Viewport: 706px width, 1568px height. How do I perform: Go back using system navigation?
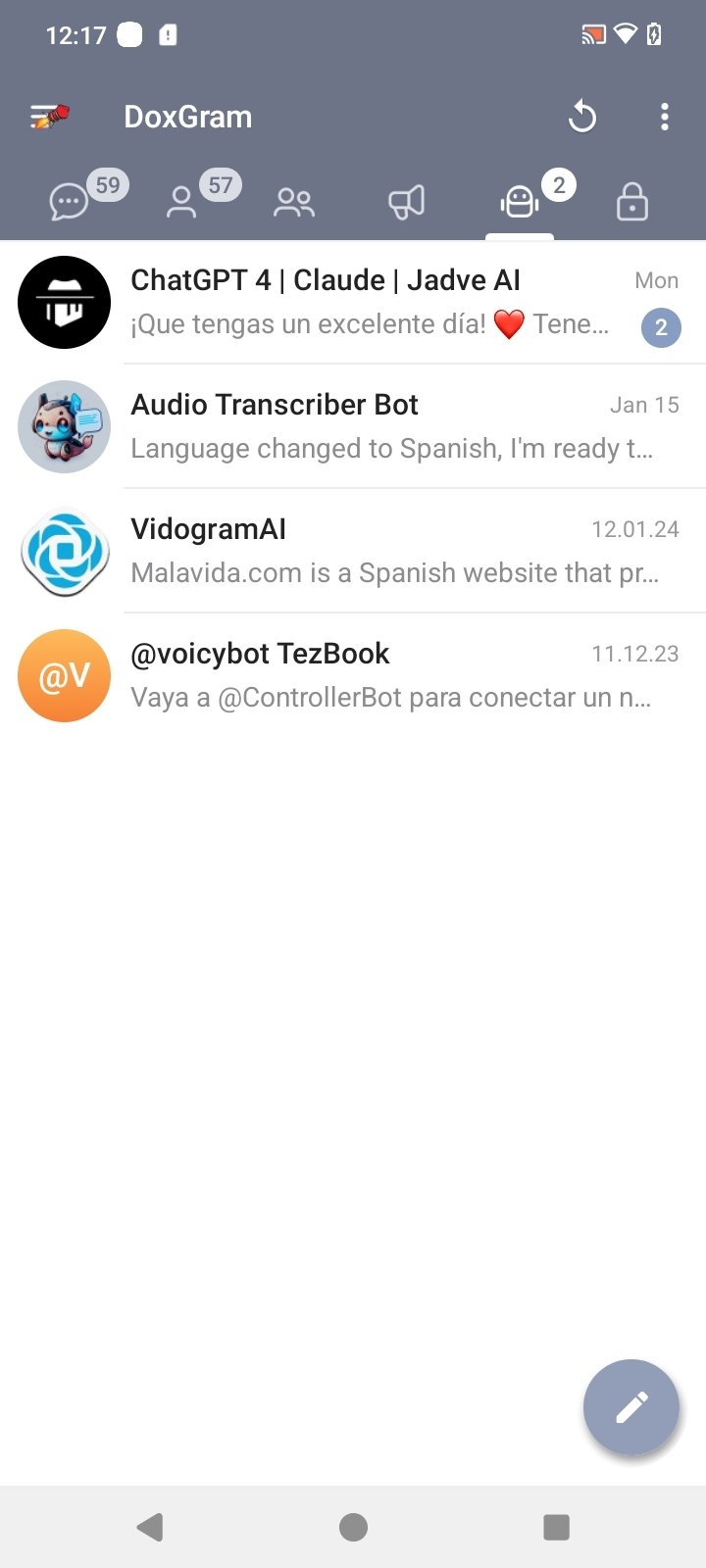150,1527
